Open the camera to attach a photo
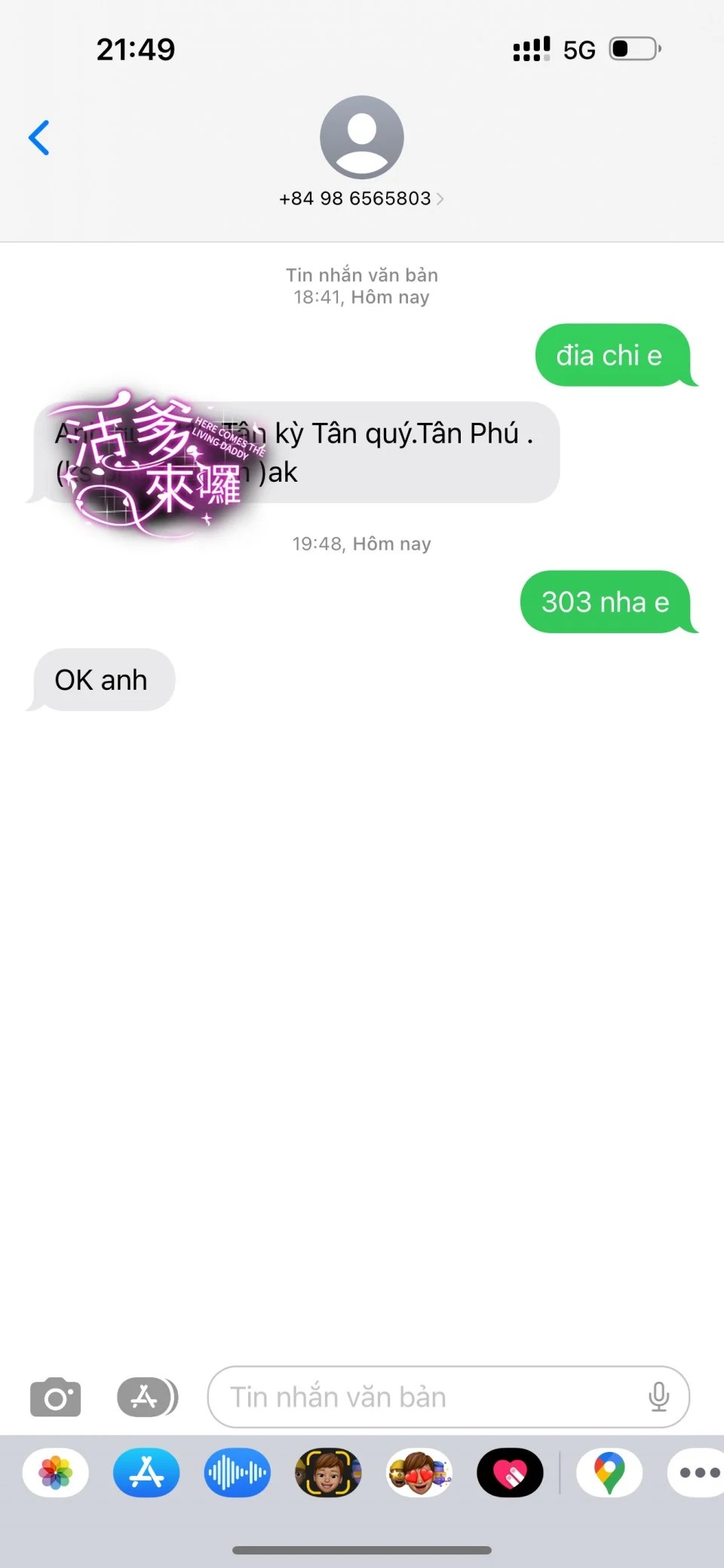Viewport: 724px width, 1568px height. click(55, 1397)
